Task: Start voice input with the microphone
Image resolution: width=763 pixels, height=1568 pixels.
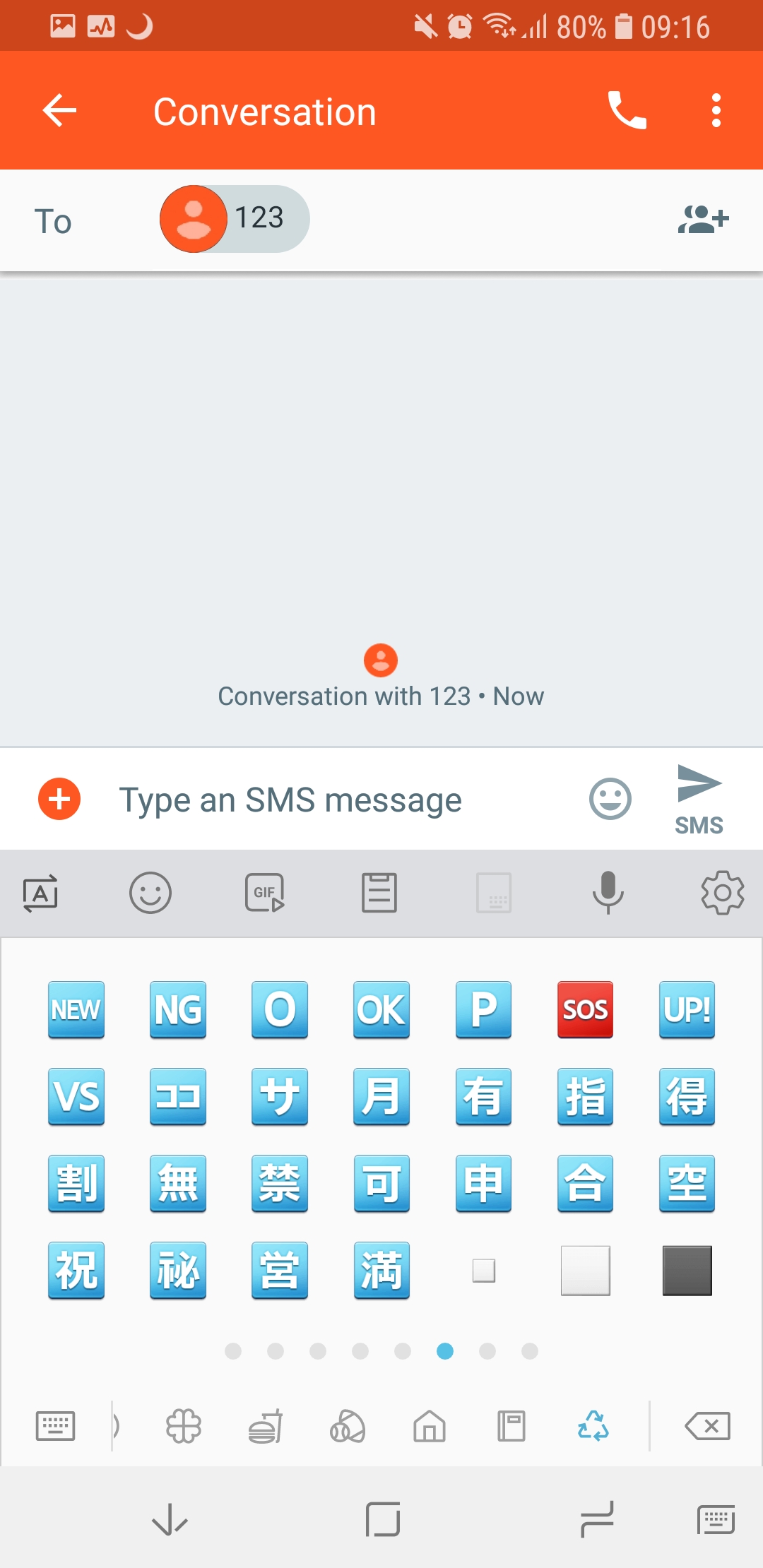Action: (608, 892)
